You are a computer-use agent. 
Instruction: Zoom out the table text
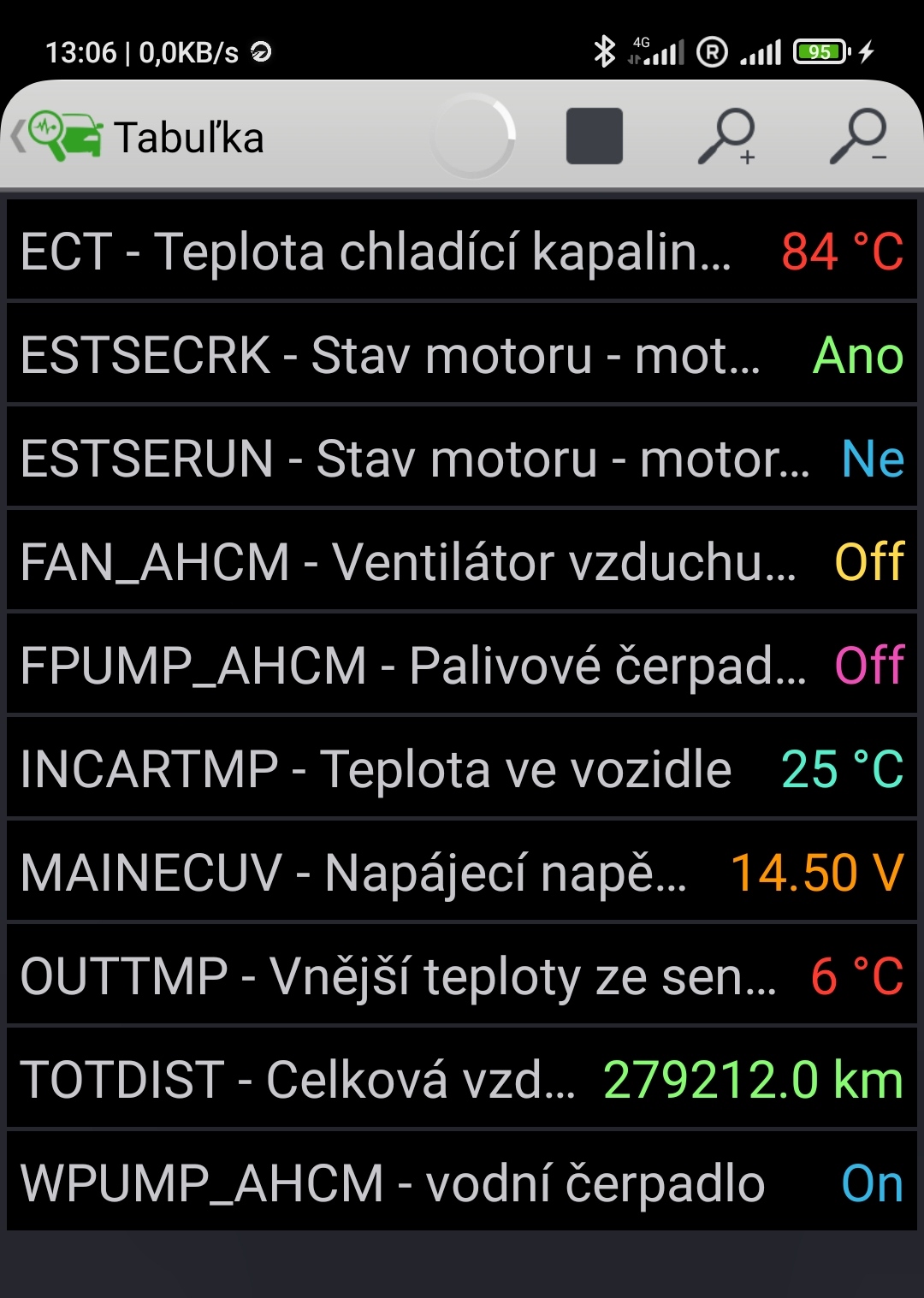pyautogui.click(x=858, y=137)
